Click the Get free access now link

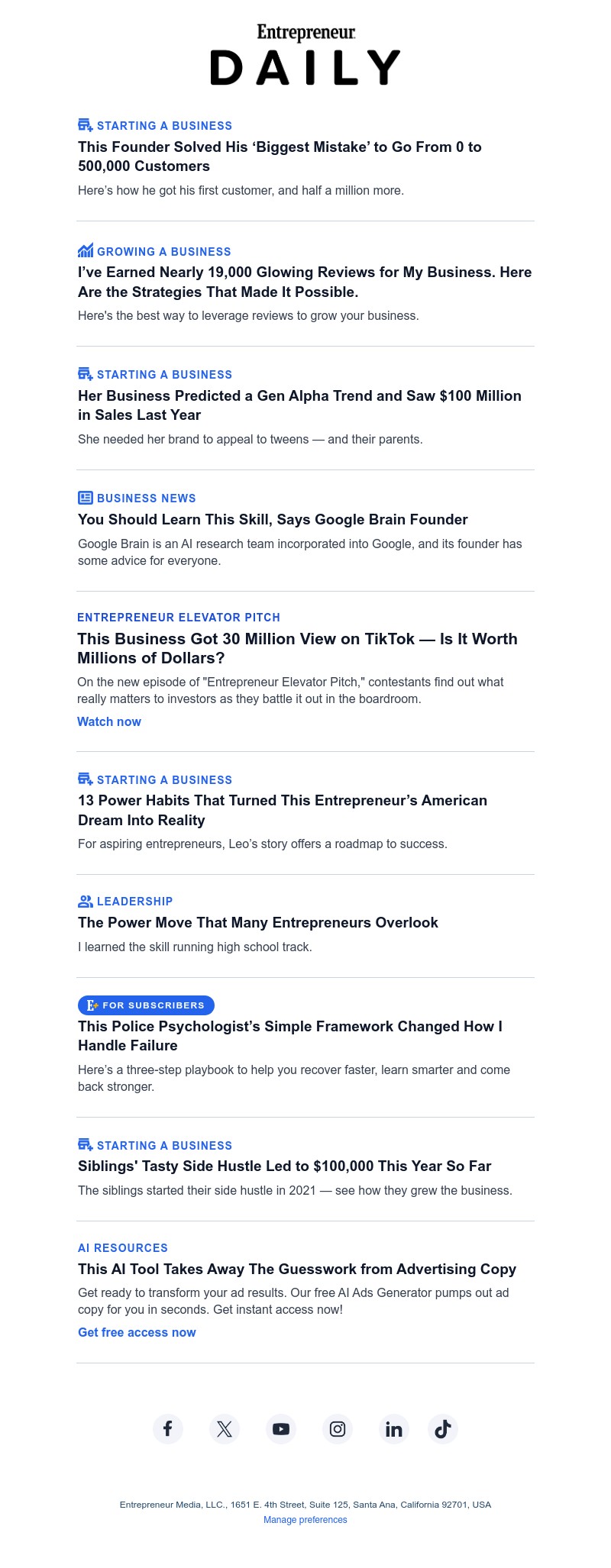[x=137, y=1332]
